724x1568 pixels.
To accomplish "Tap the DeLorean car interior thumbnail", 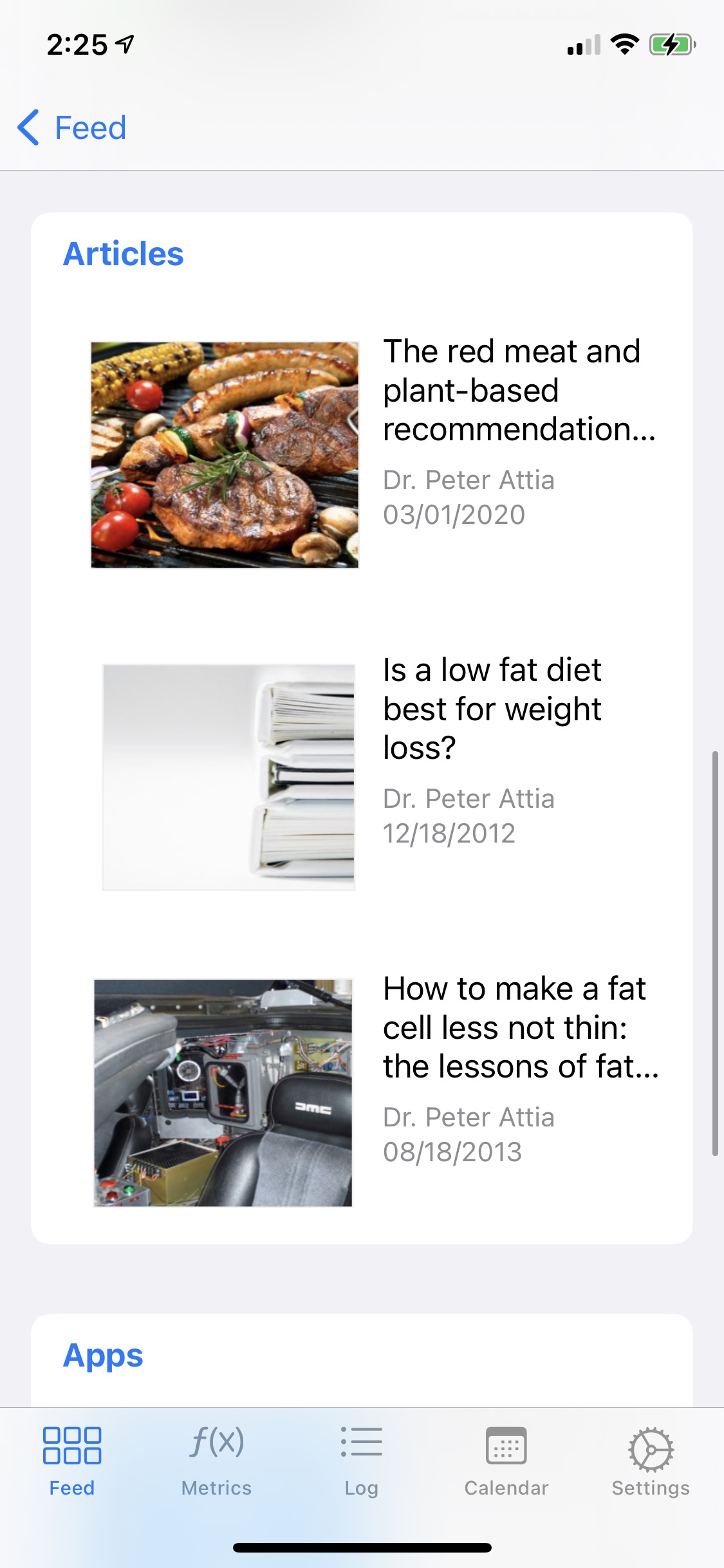I will point(224,1093).
